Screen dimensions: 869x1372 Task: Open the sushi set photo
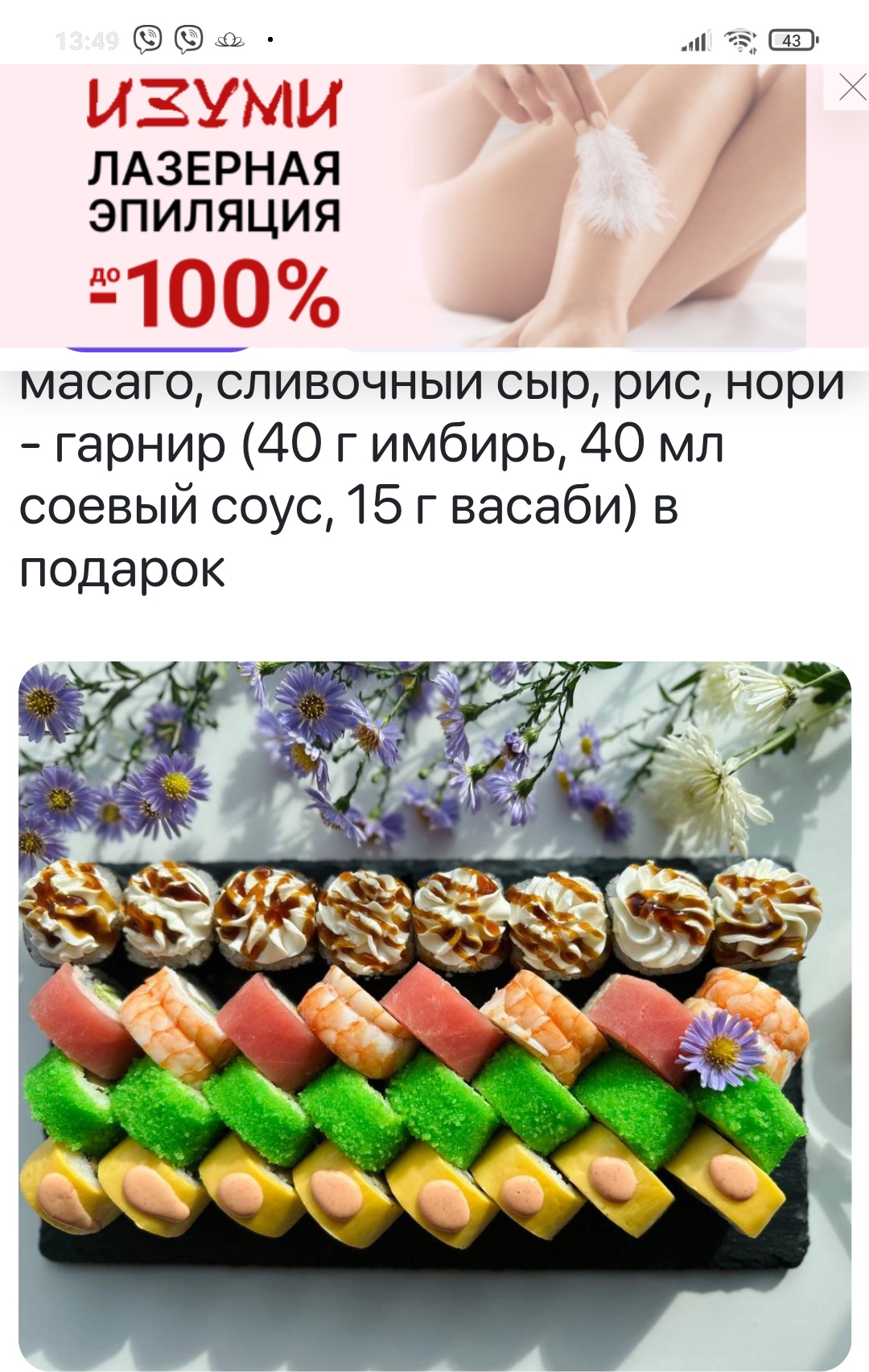point(434,1013)
